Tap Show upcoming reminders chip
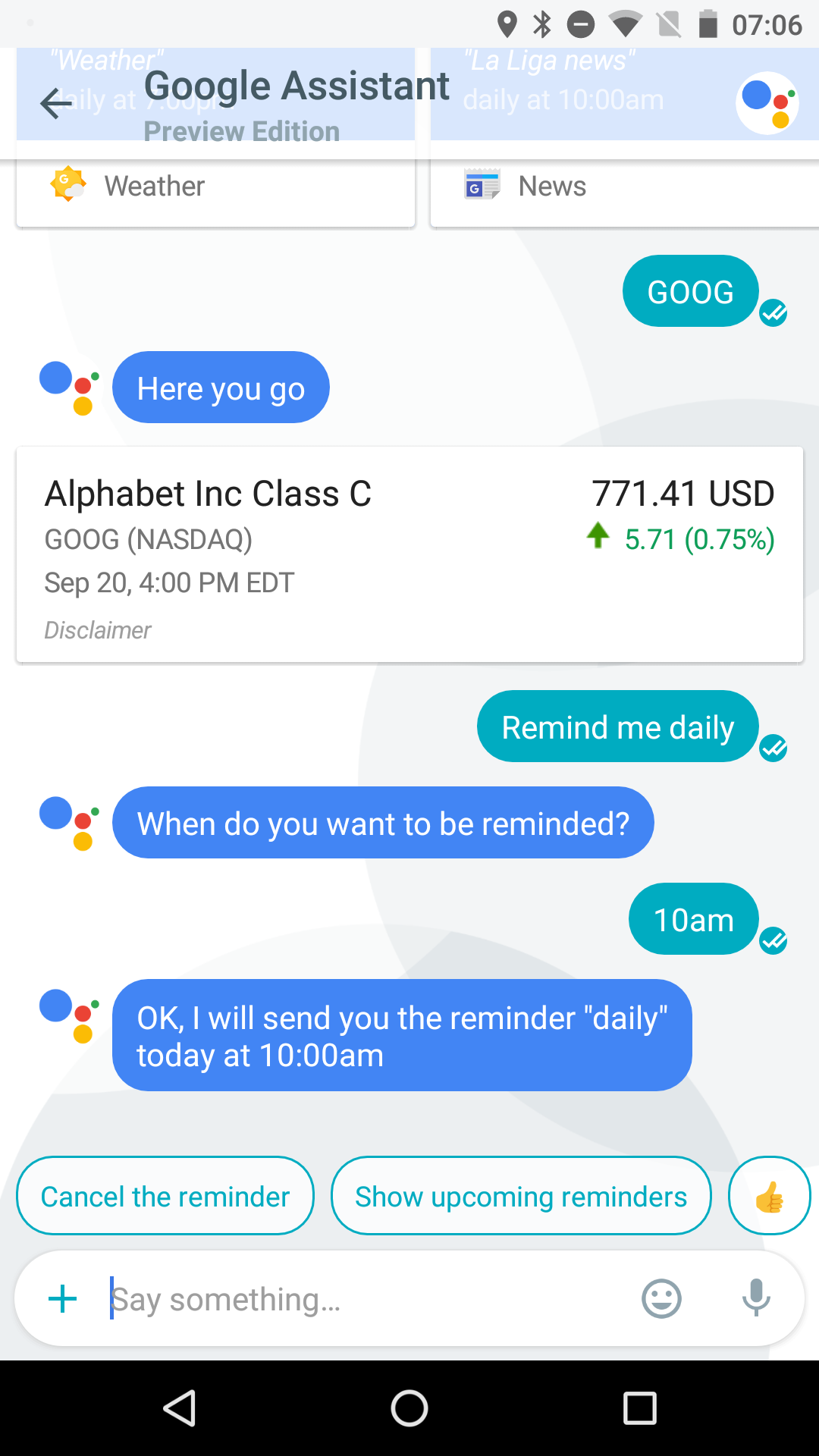 point(521,1195)
